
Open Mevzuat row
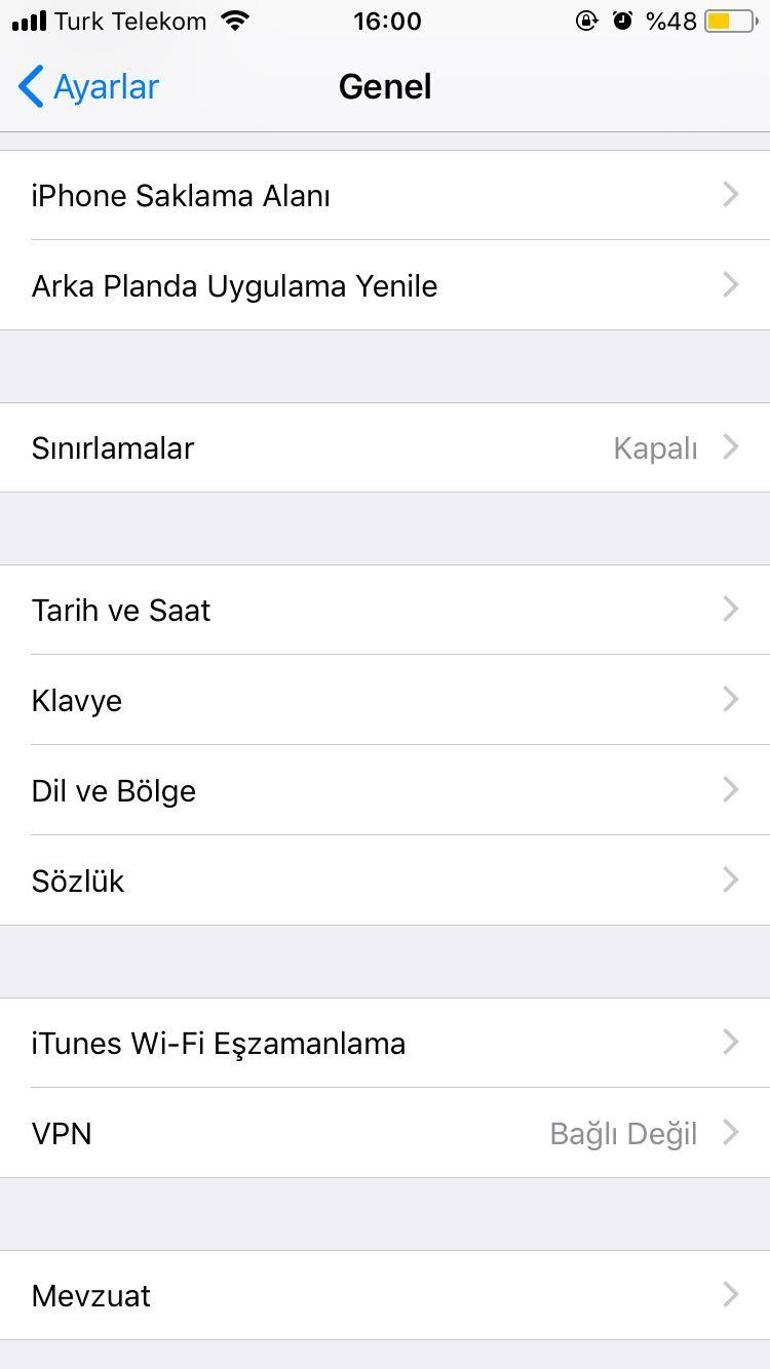[385, 1295]
